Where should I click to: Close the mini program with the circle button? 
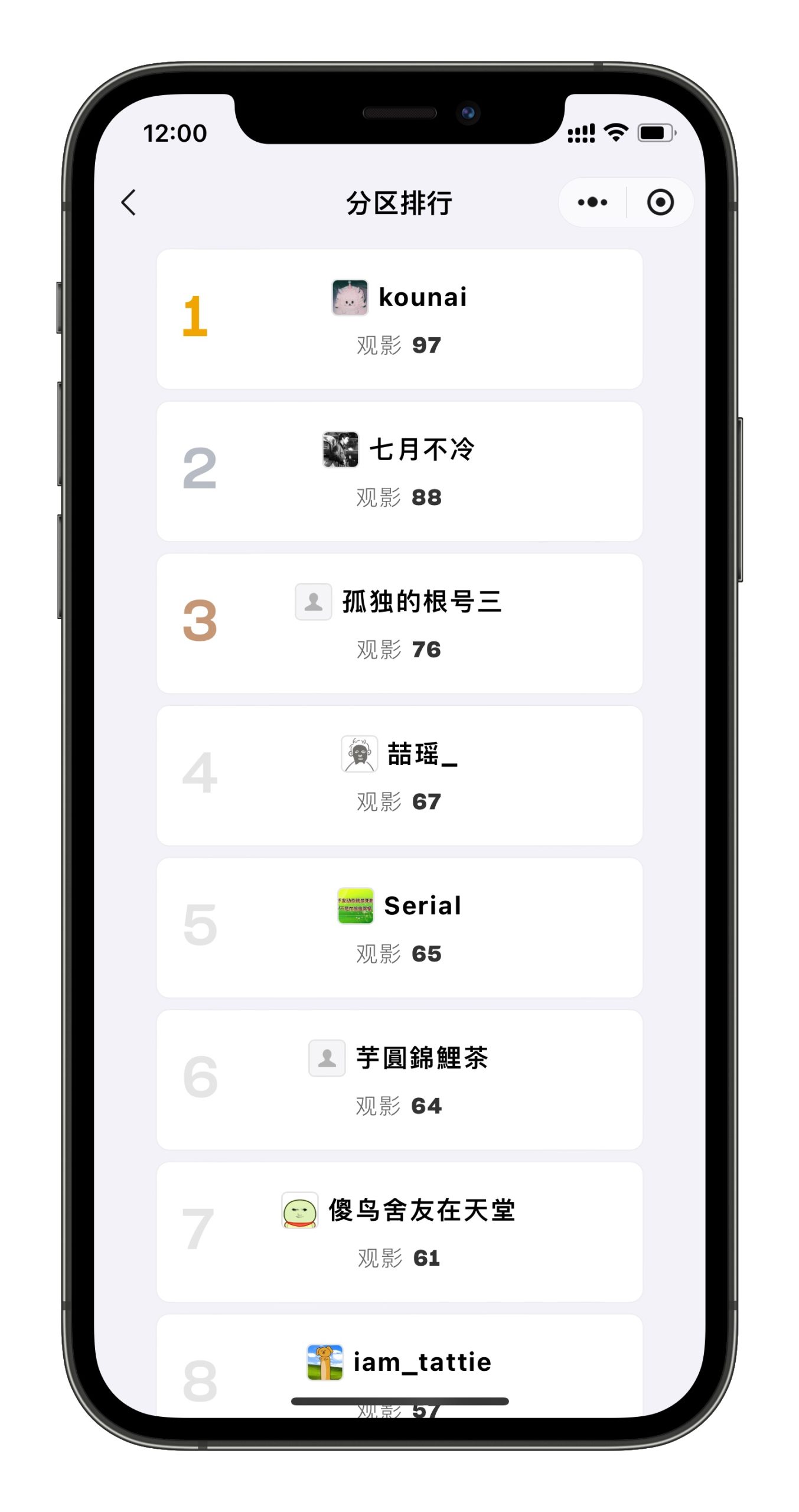coord(660,203)
